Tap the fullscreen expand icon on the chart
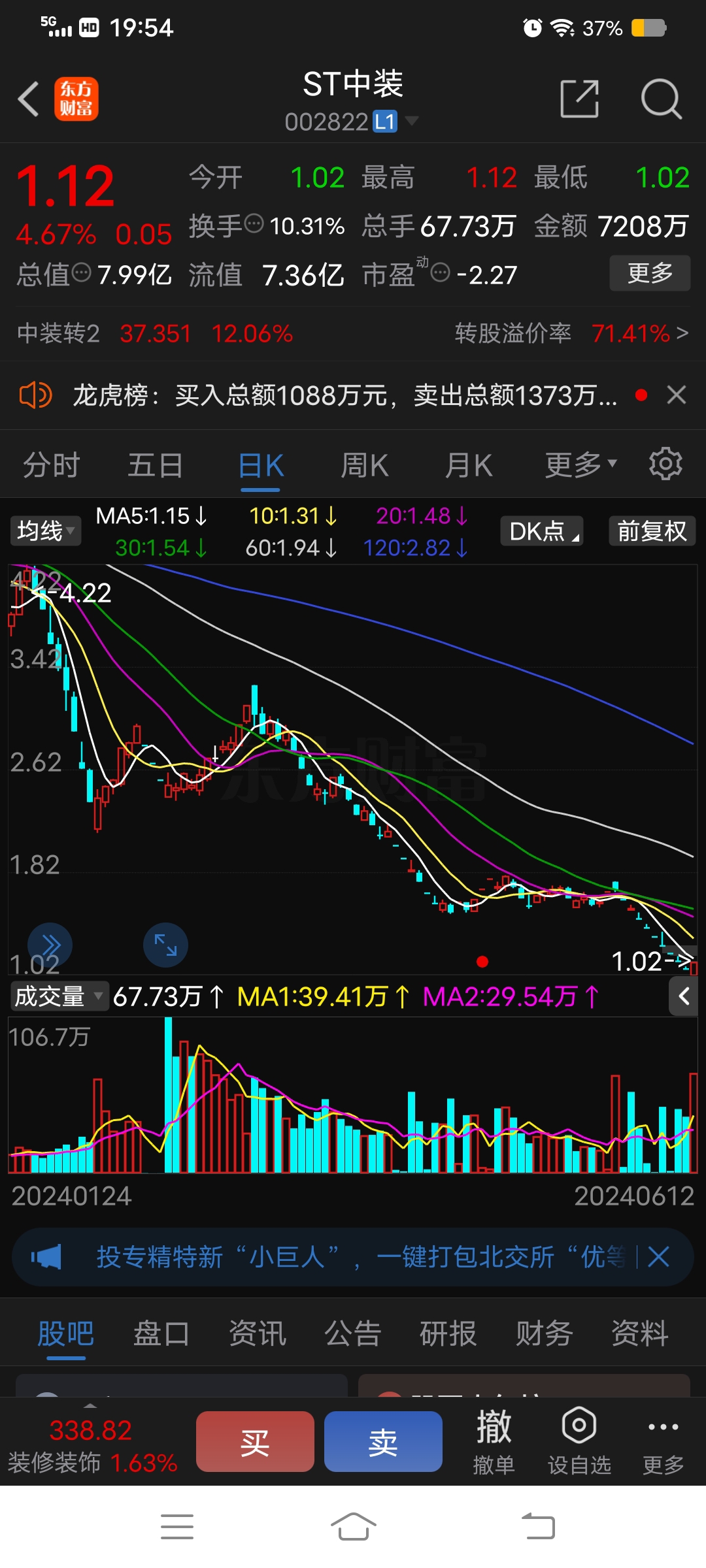 [x=165, y=945]
